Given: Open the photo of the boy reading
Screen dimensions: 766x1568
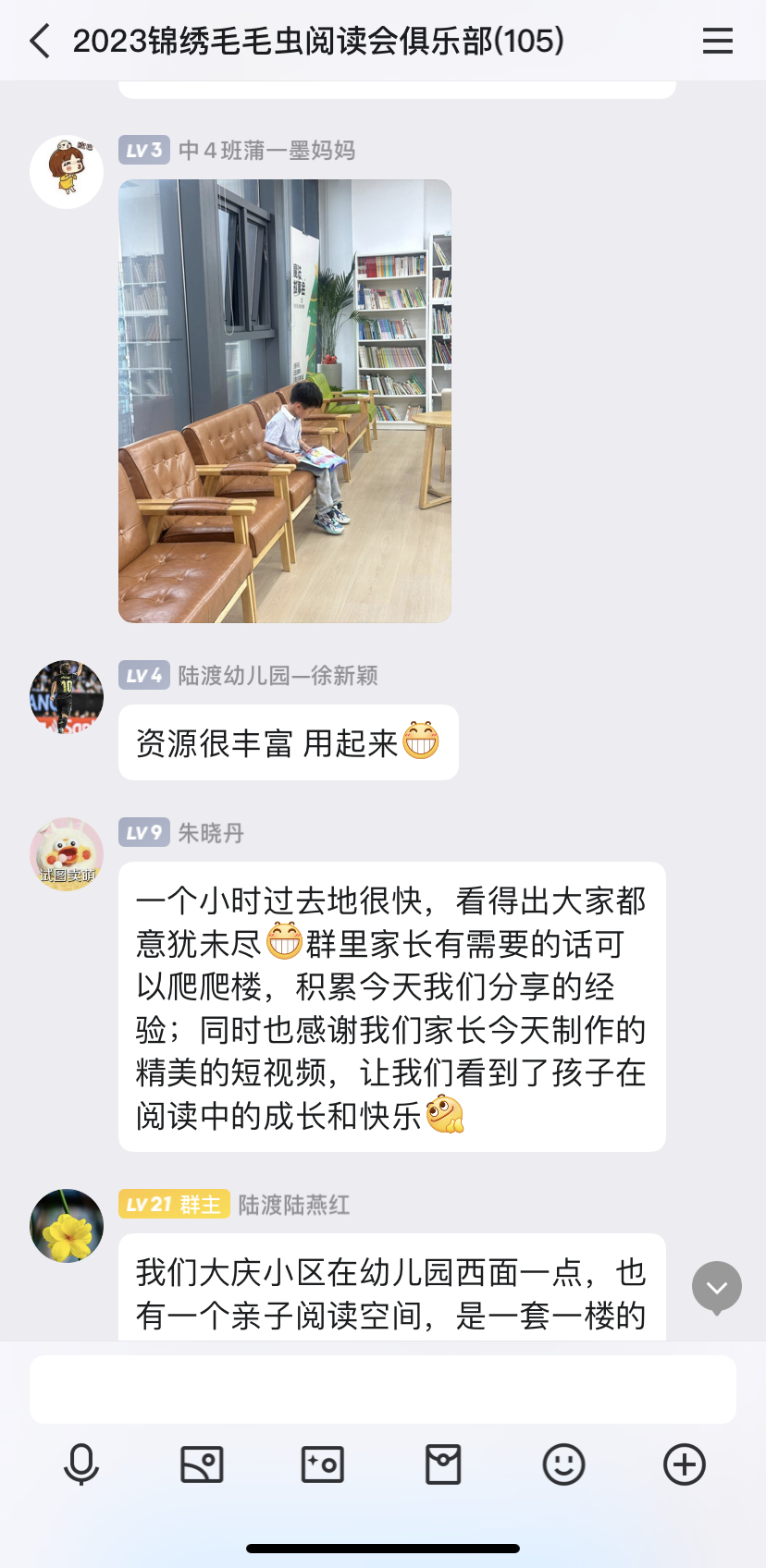Looking at the screenshot, I should click(285, 401).
